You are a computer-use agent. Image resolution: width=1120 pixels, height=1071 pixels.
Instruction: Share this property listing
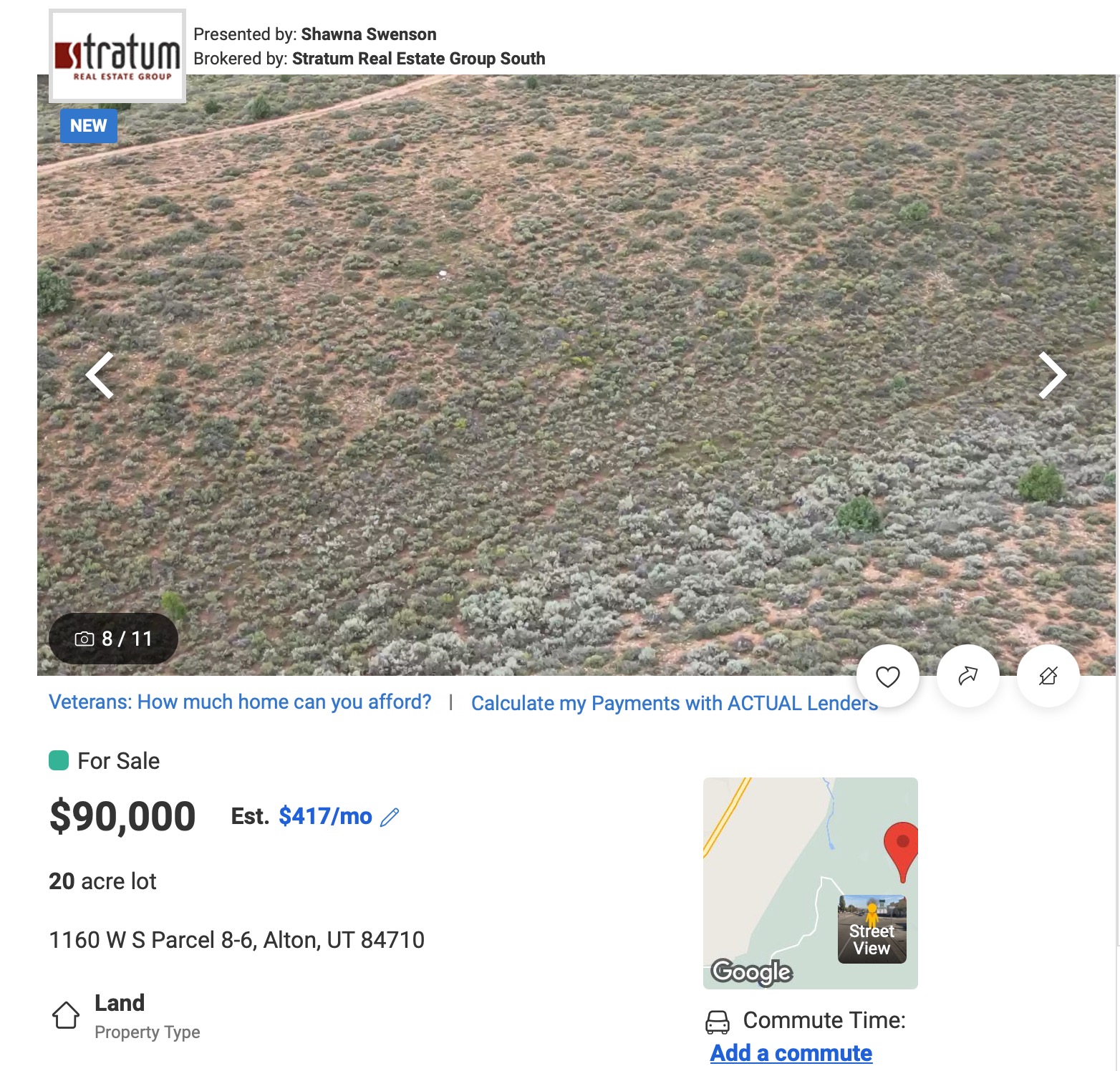coord(967,677)
